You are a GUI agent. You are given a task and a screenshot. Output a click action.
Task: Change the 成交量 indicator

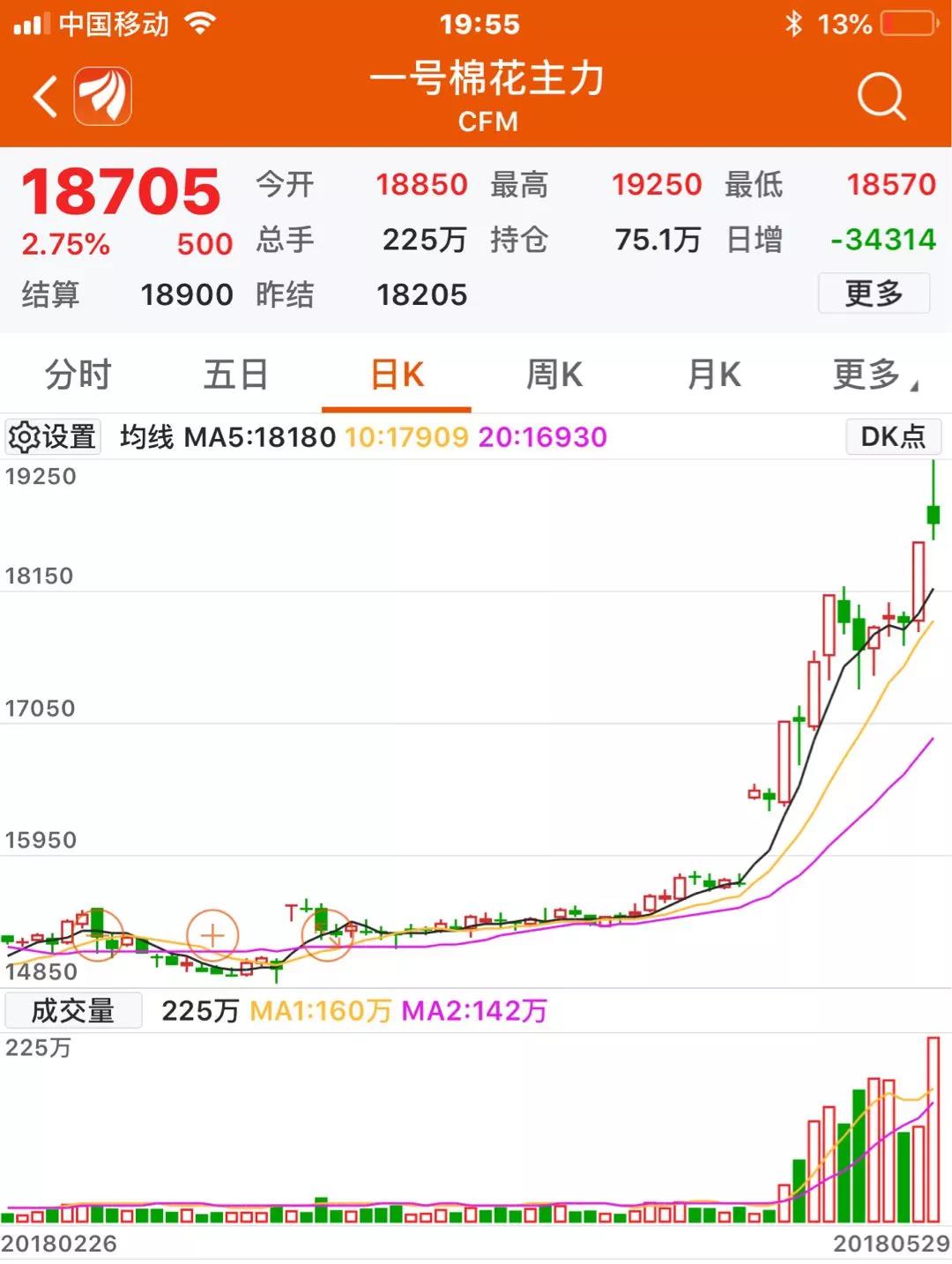coord(73,1010)
